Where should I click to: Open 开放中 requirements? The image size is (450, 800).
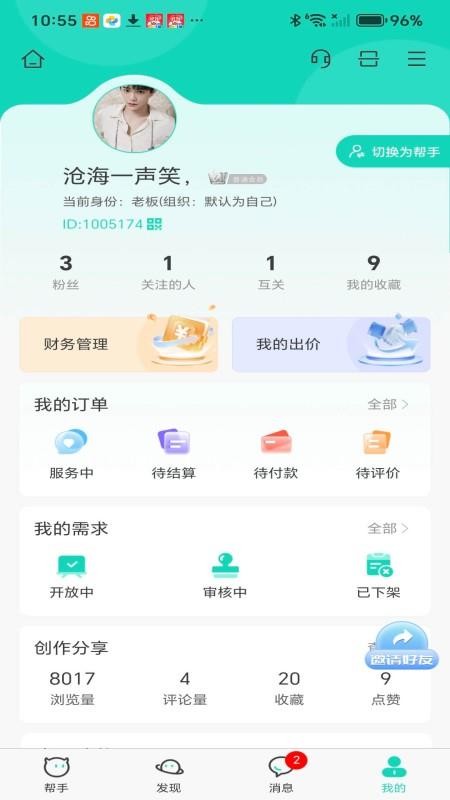(71, 576)
